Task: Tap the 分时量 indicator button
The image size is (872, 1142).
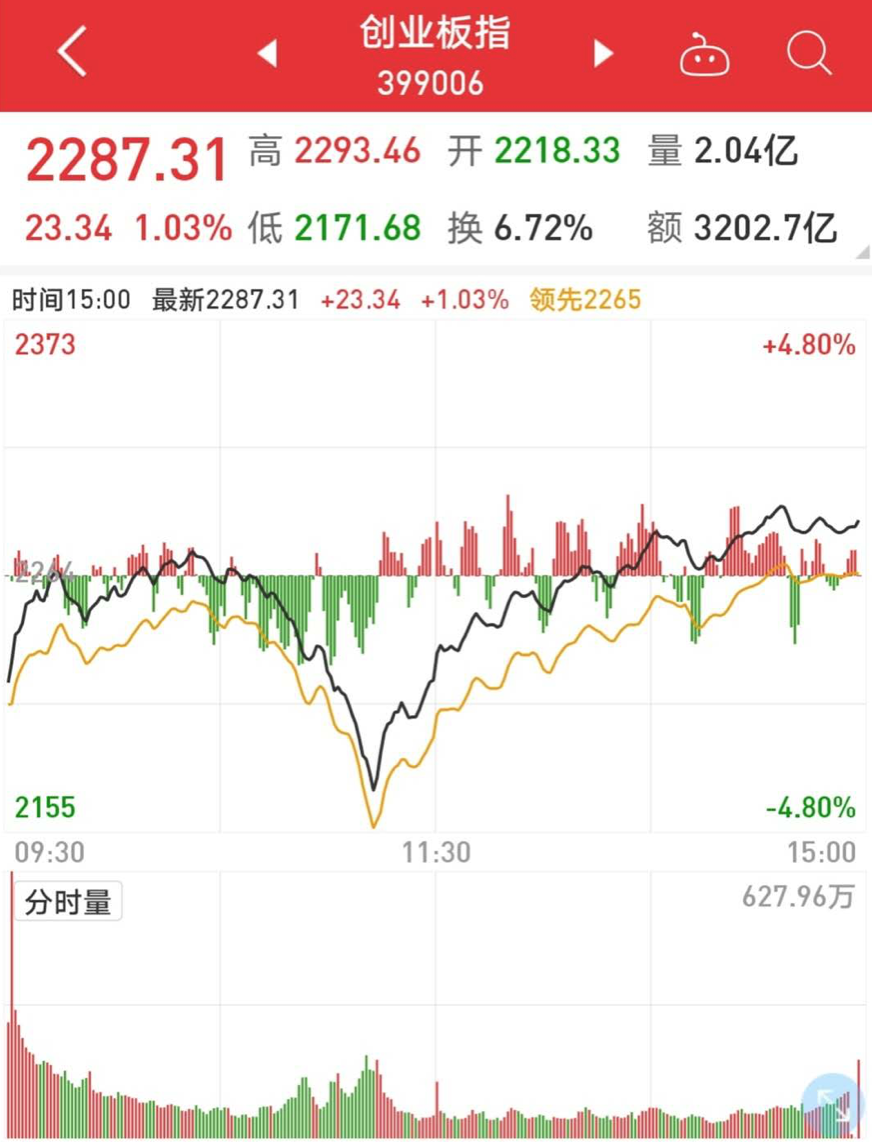Action: (x=68, y=903)
